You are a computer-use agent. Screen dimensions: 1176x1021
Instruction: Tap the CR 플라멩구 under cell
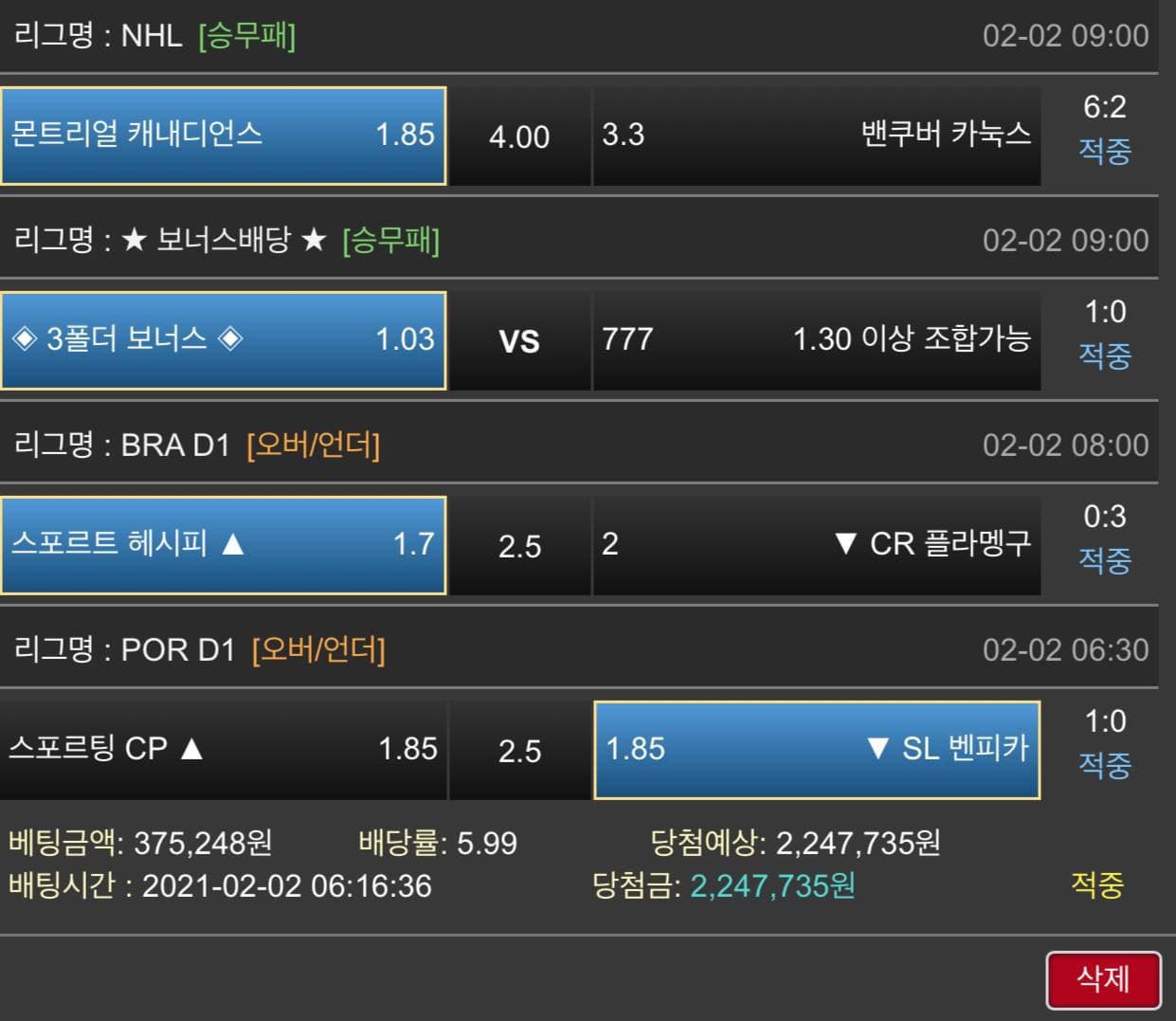pyautogui.click(x=817, y=545)
